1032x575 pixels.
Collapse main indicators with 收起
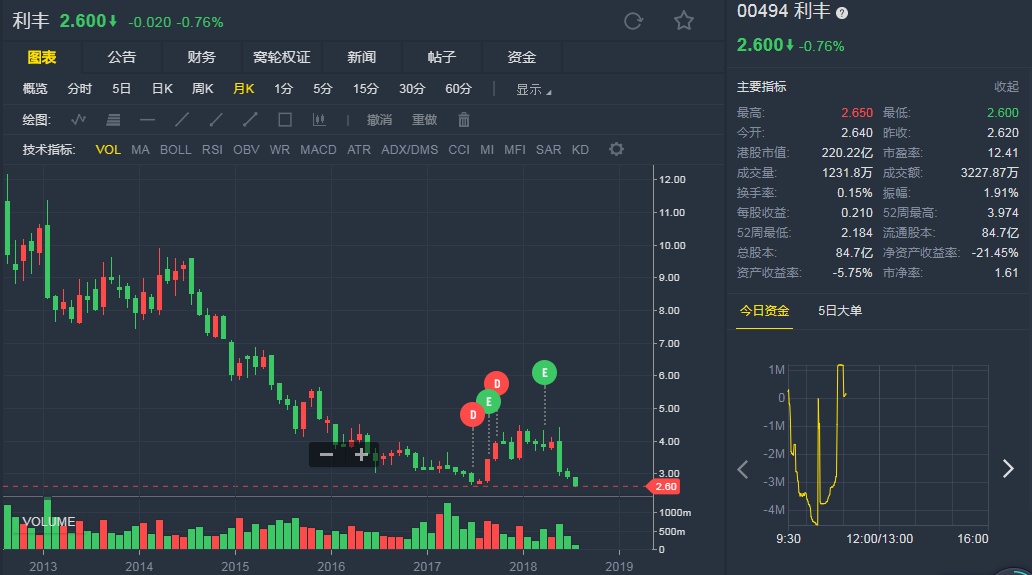coord(1006,87)
